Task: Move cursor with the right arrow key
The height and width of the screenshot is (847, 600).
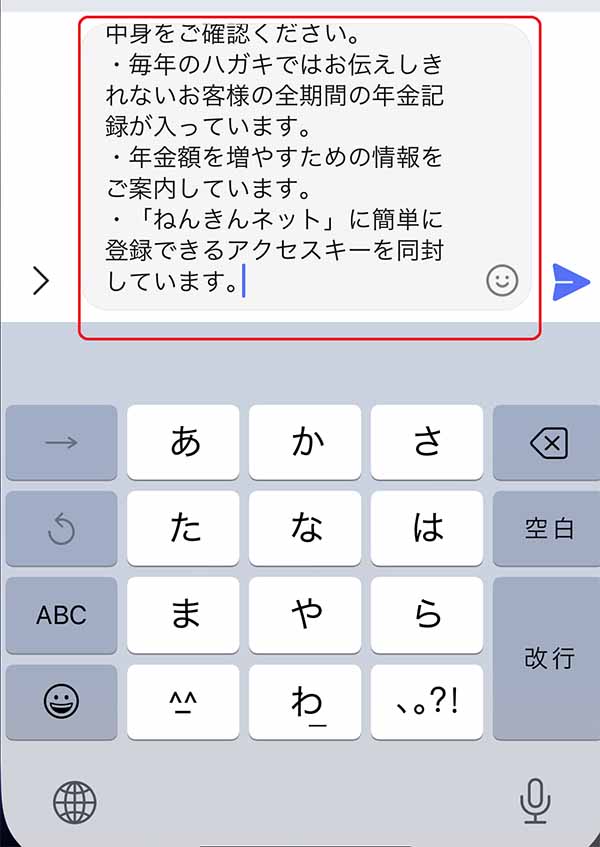Action: click(x=61, y=442)
